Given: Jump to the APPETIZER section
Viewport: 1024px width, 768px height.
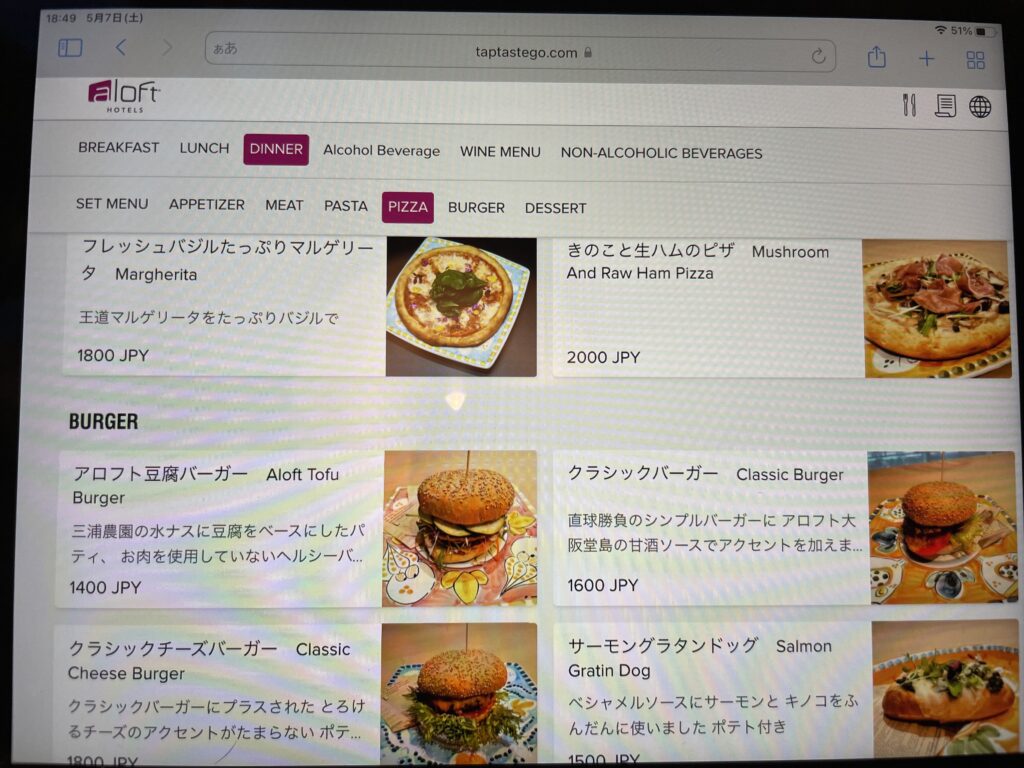Looking at the screenshot, I should [x=206, y=204].
